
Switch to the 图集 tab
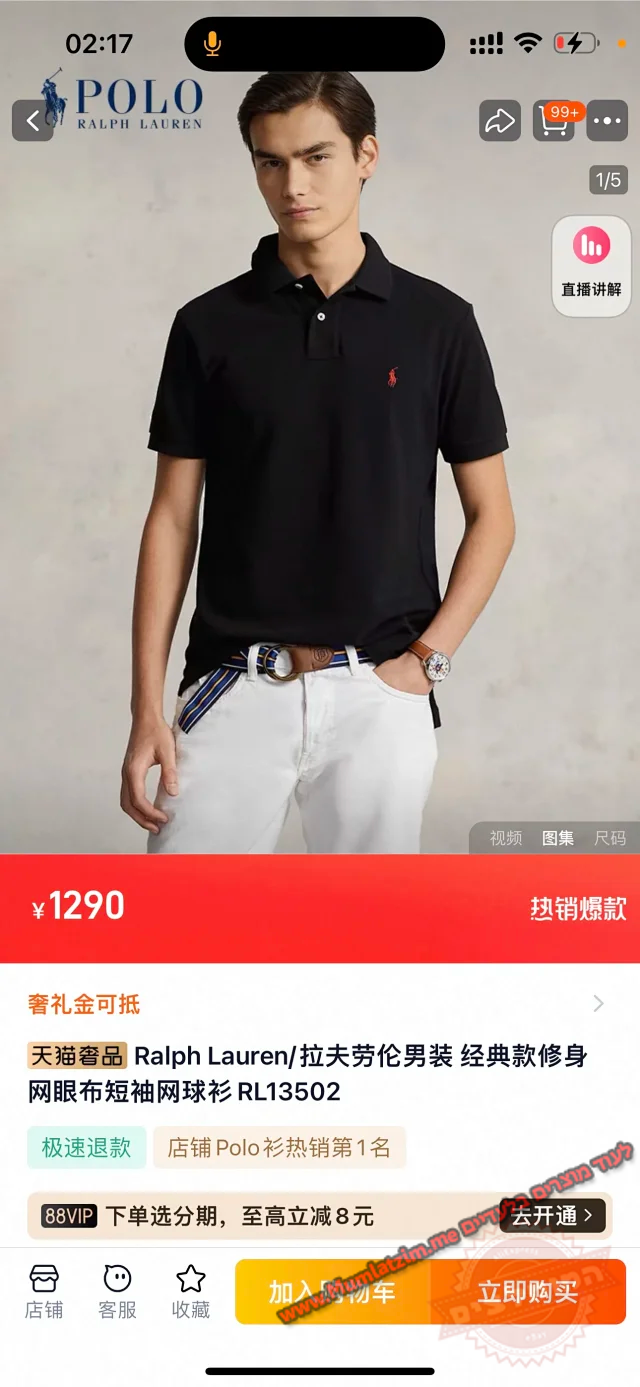tap(558, 838)
